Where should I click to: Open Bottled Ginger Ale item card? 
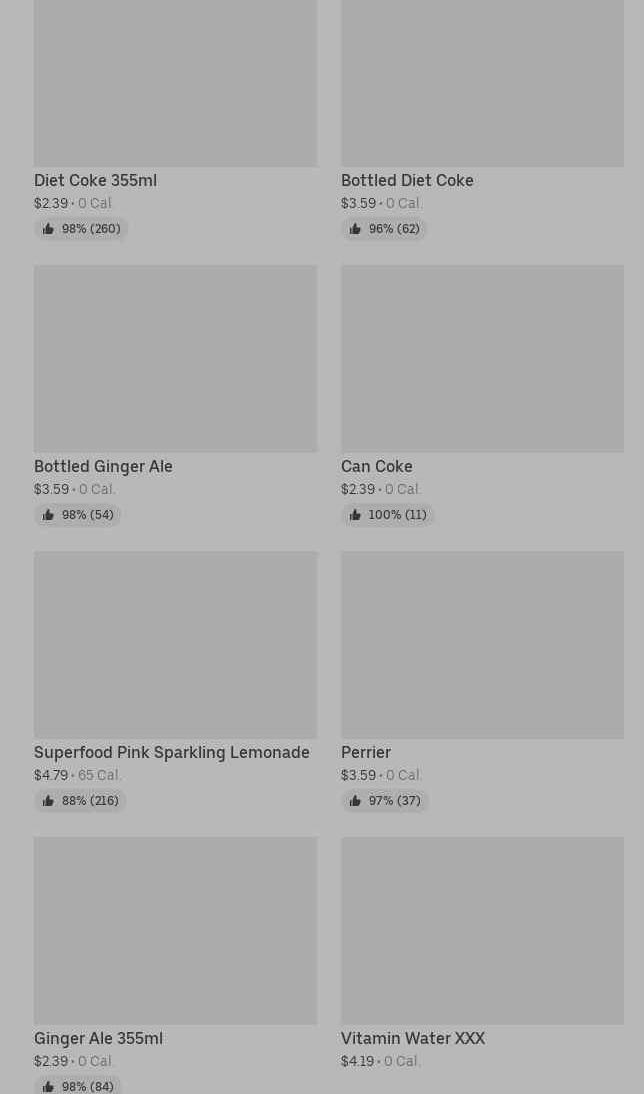click(175, 395)
